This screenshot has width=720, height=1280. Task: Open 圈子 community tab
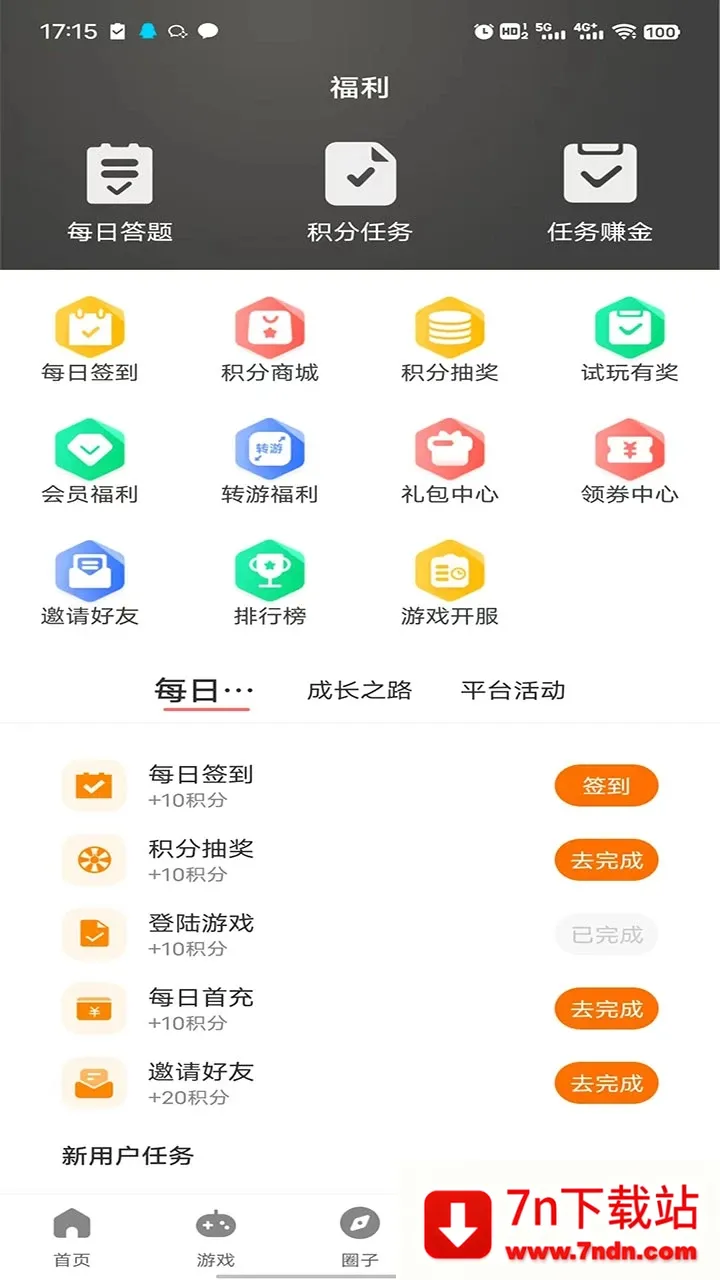point(360,1237)
